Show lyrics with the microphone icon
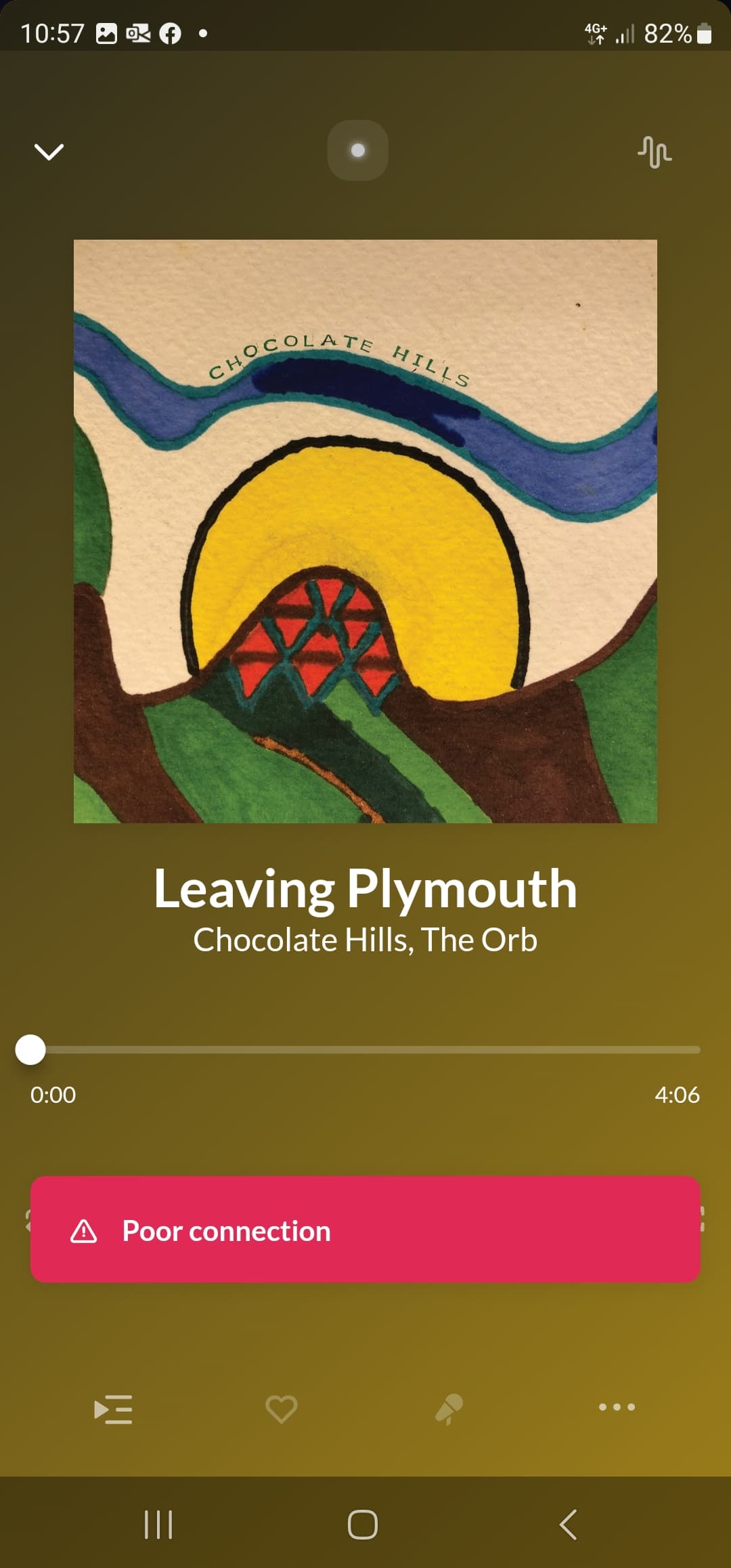731x1568 pixels. [x=449, y=1410]
